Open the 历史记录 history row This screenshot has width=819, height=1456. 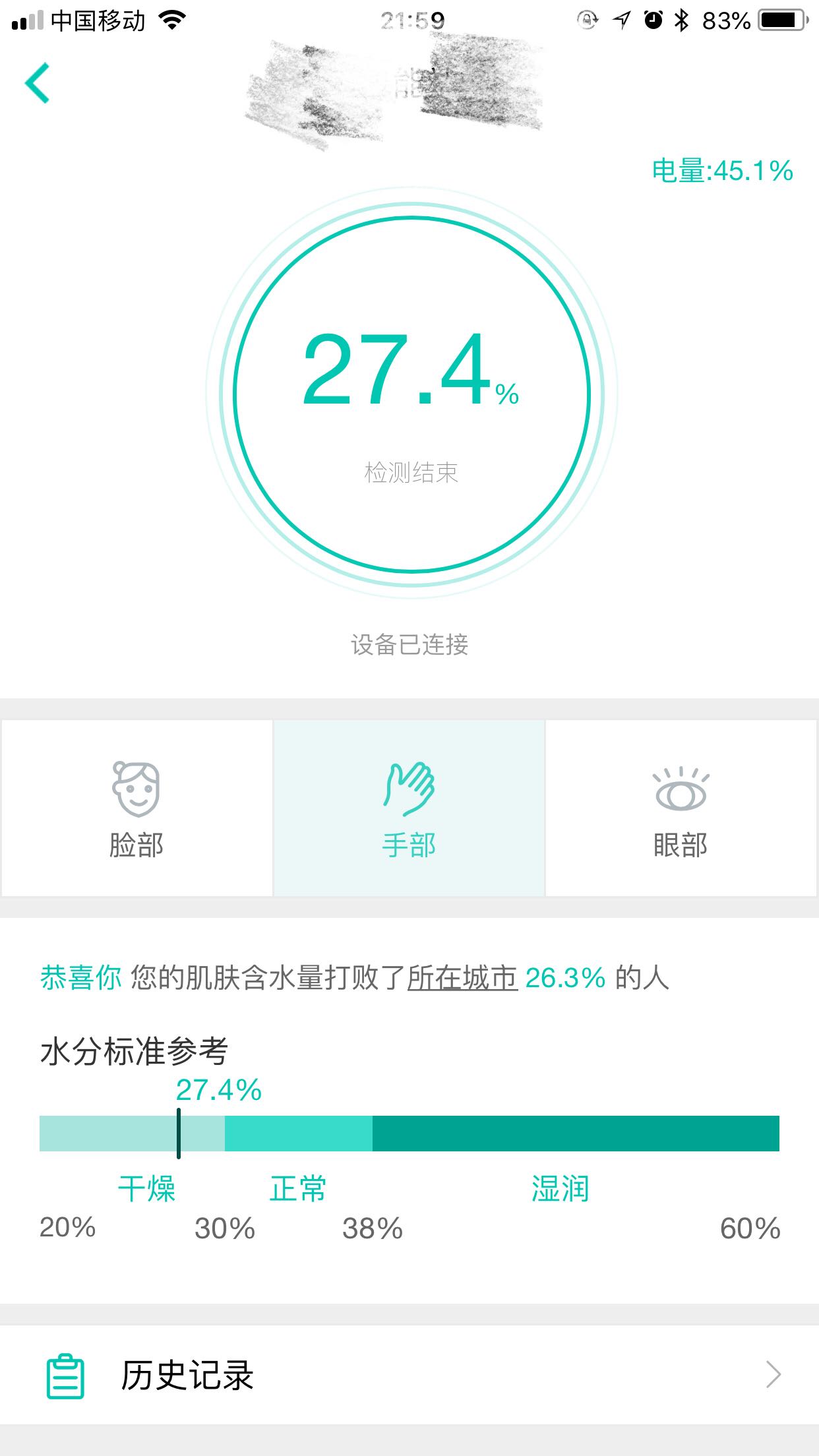point(409,1376)
